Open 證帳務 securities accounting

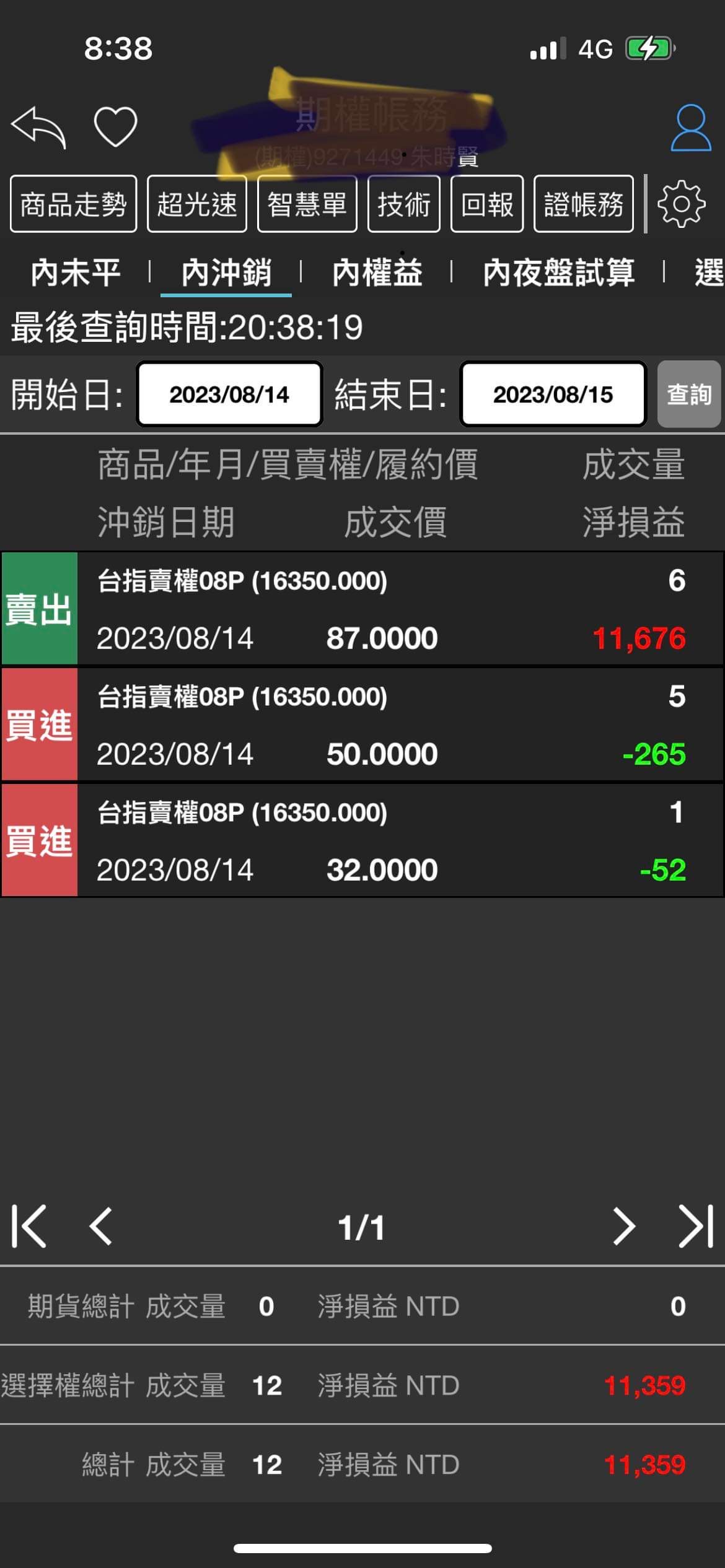pos(584,204)
